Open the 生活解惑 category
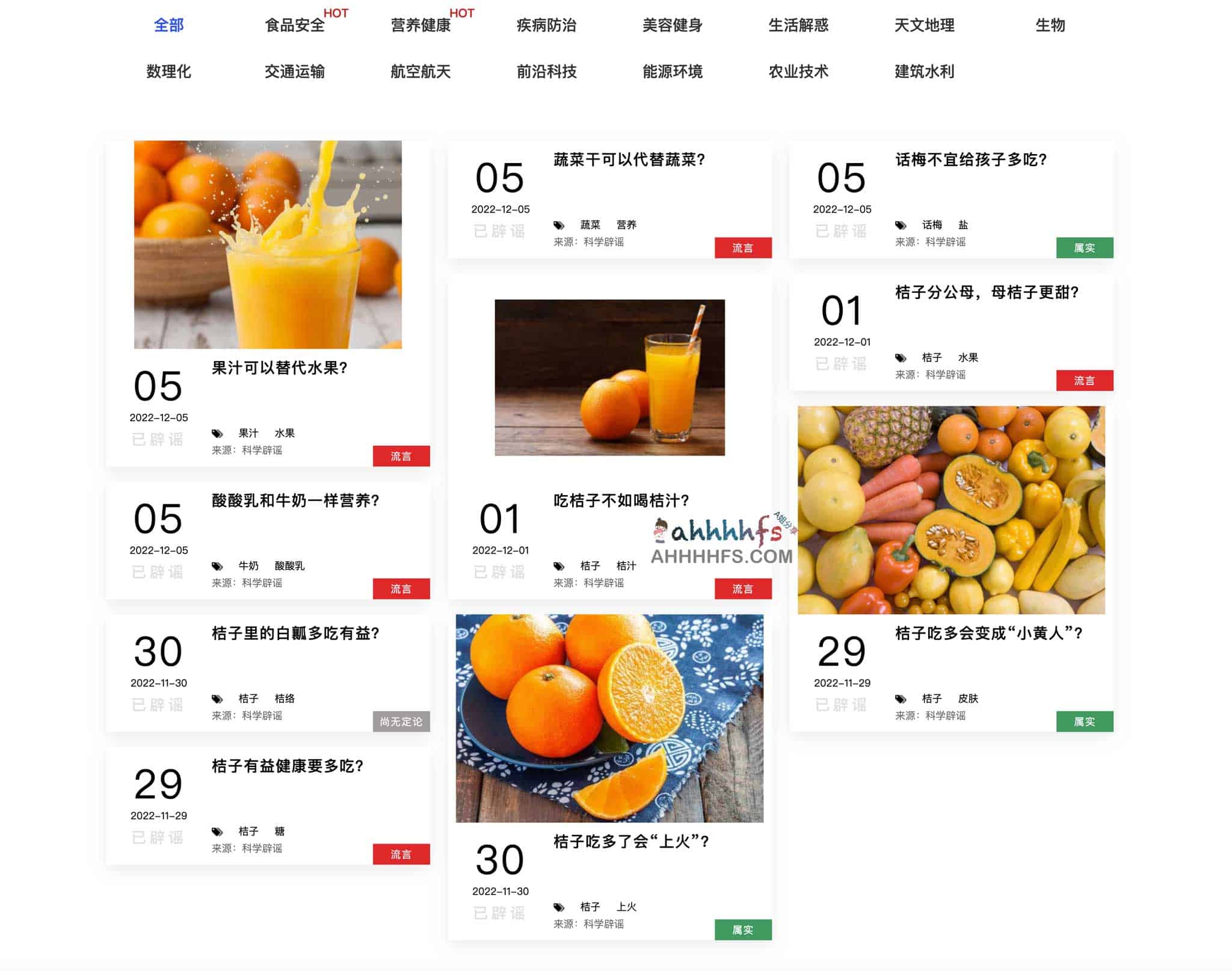Screen dimensions: 1232x971 coord(798,25)
